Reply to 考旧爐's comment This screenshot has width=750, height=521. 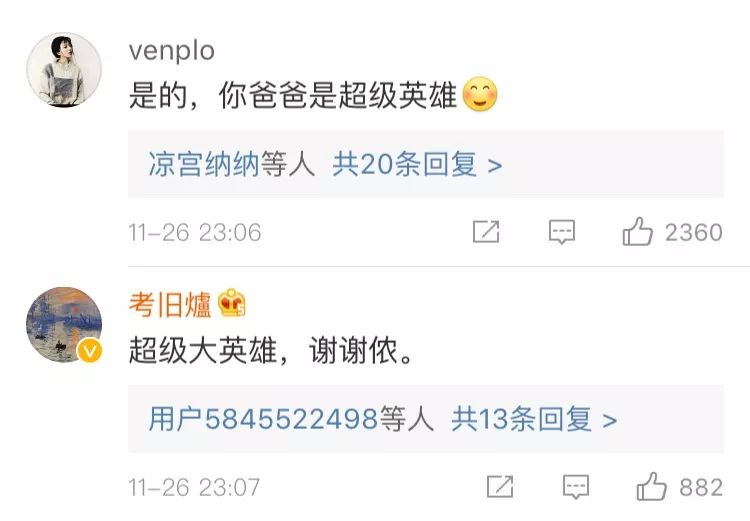click(x=575, y=487)
